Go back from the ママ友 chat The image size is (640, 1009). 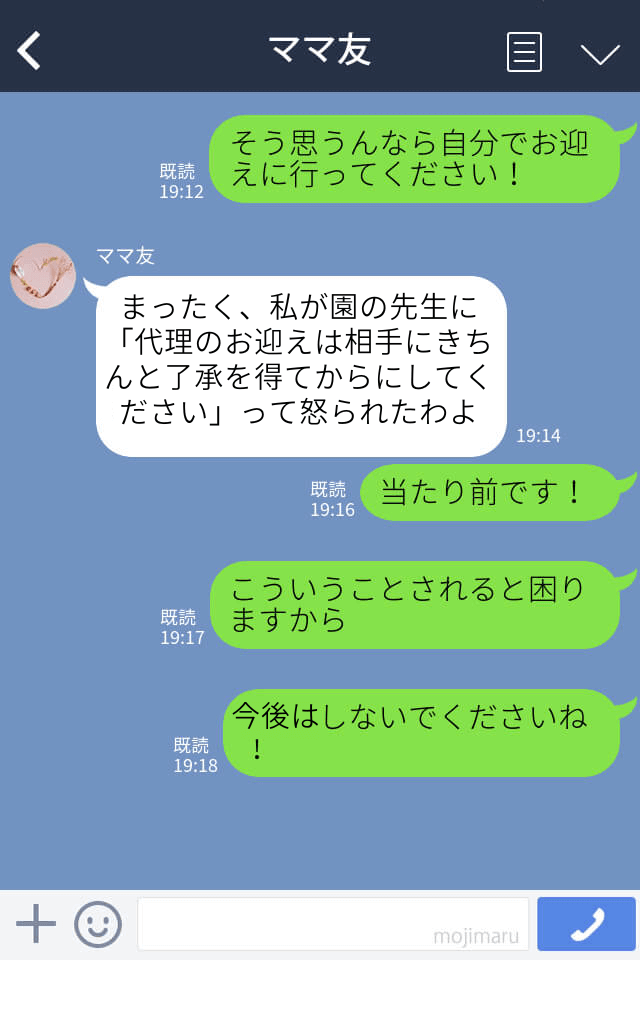(x=30, y=51)
